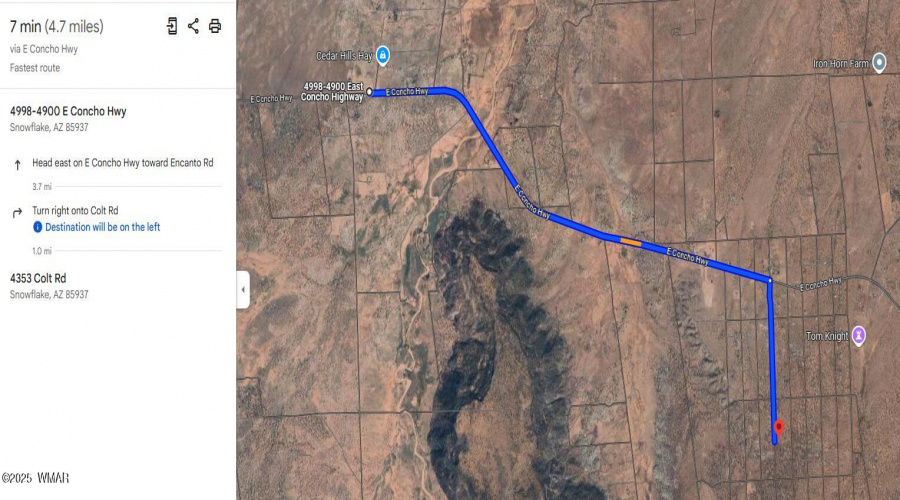
Task: Print the directions
Action: [x=215, y=26]
